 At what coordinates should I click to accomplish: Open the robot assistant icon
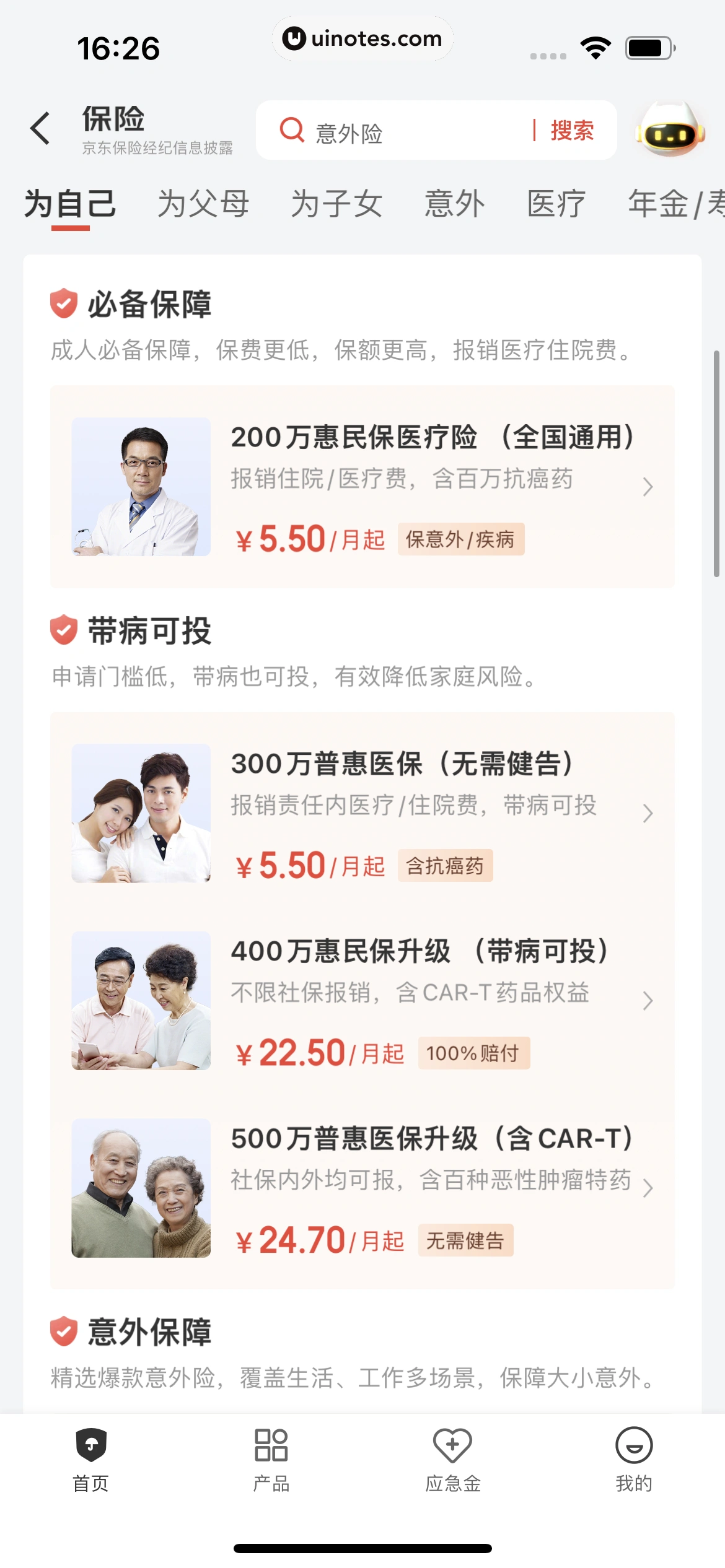[x=670, y=130]
